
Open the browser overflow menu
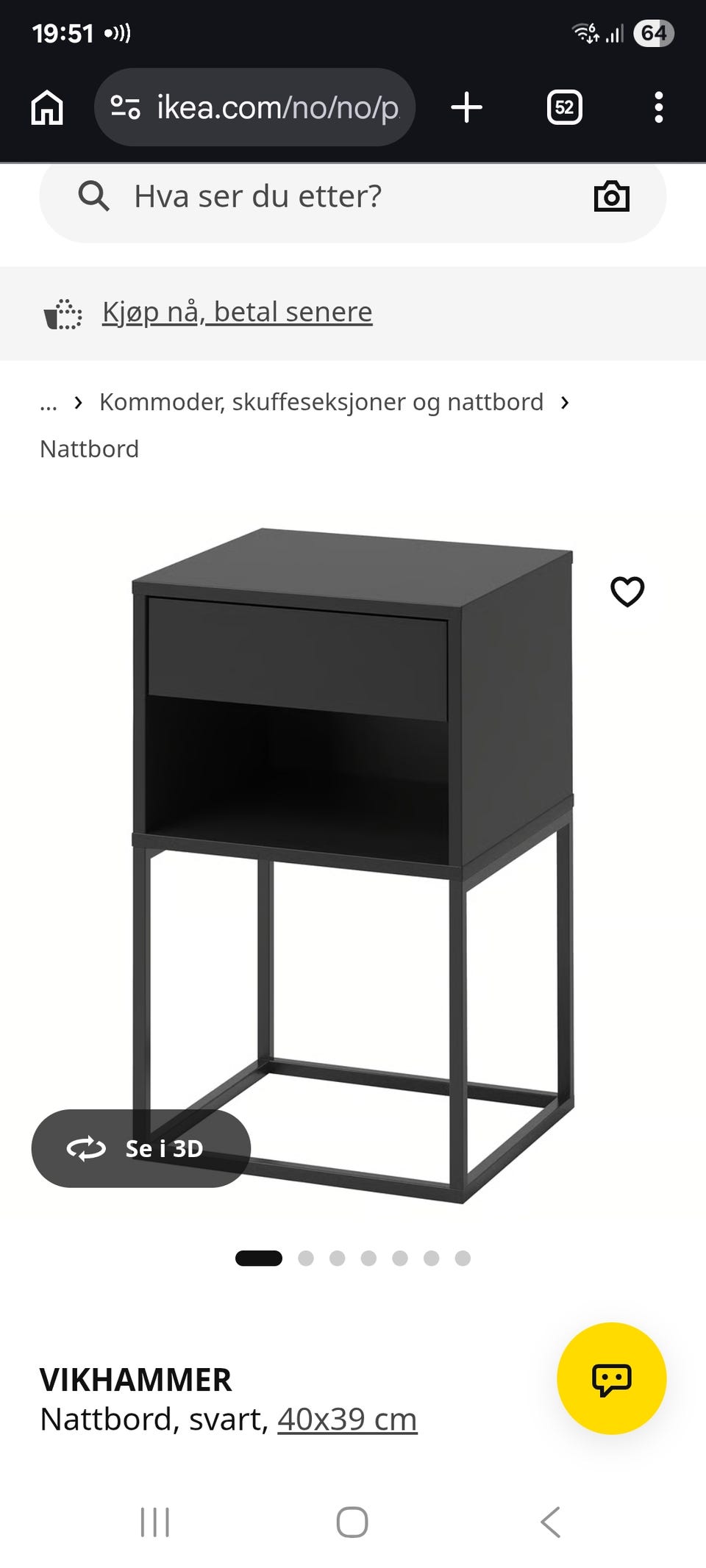click(658, 107)
